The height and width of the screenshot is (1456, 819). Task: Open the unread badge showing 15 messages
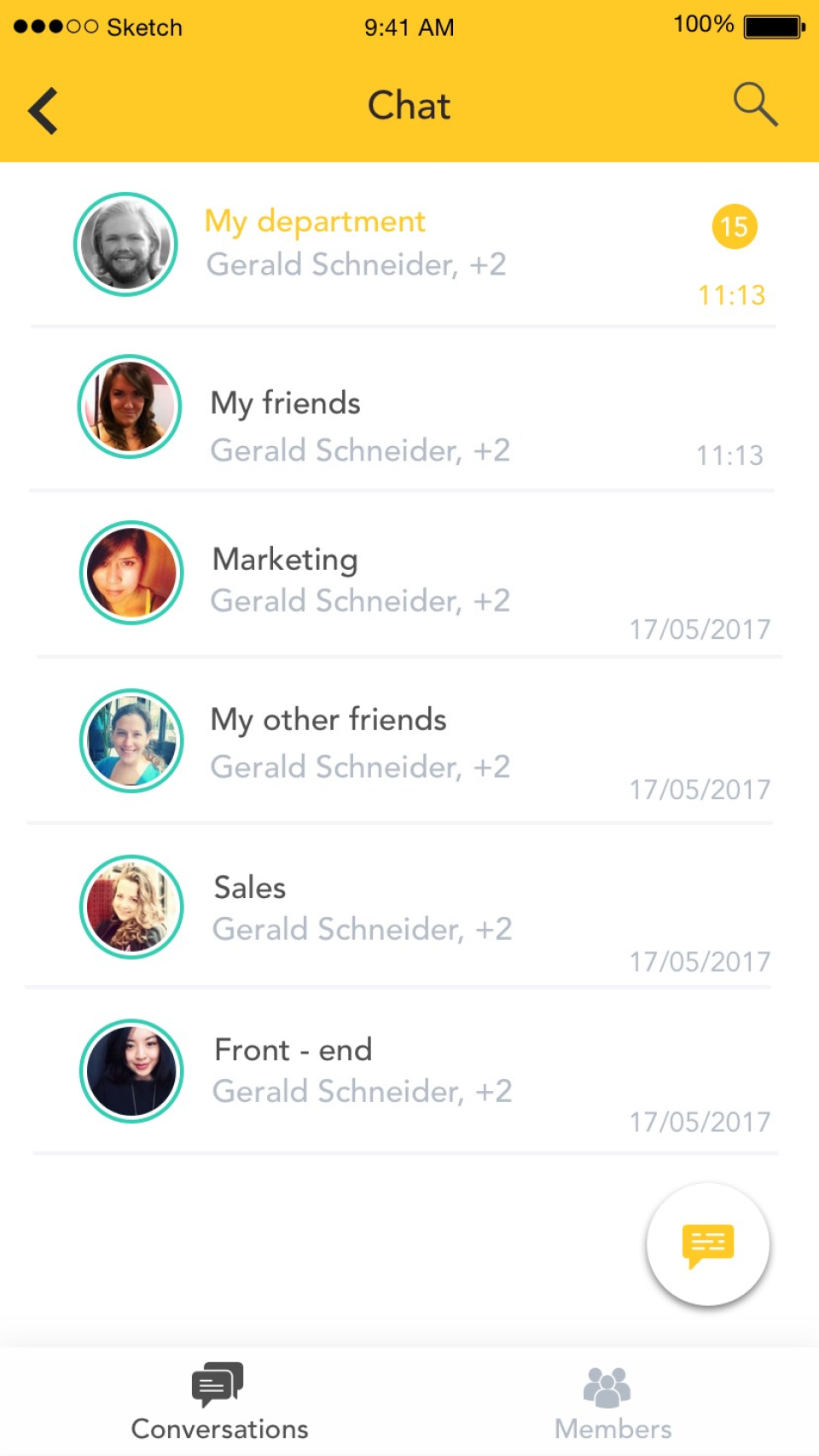(734, 226)
